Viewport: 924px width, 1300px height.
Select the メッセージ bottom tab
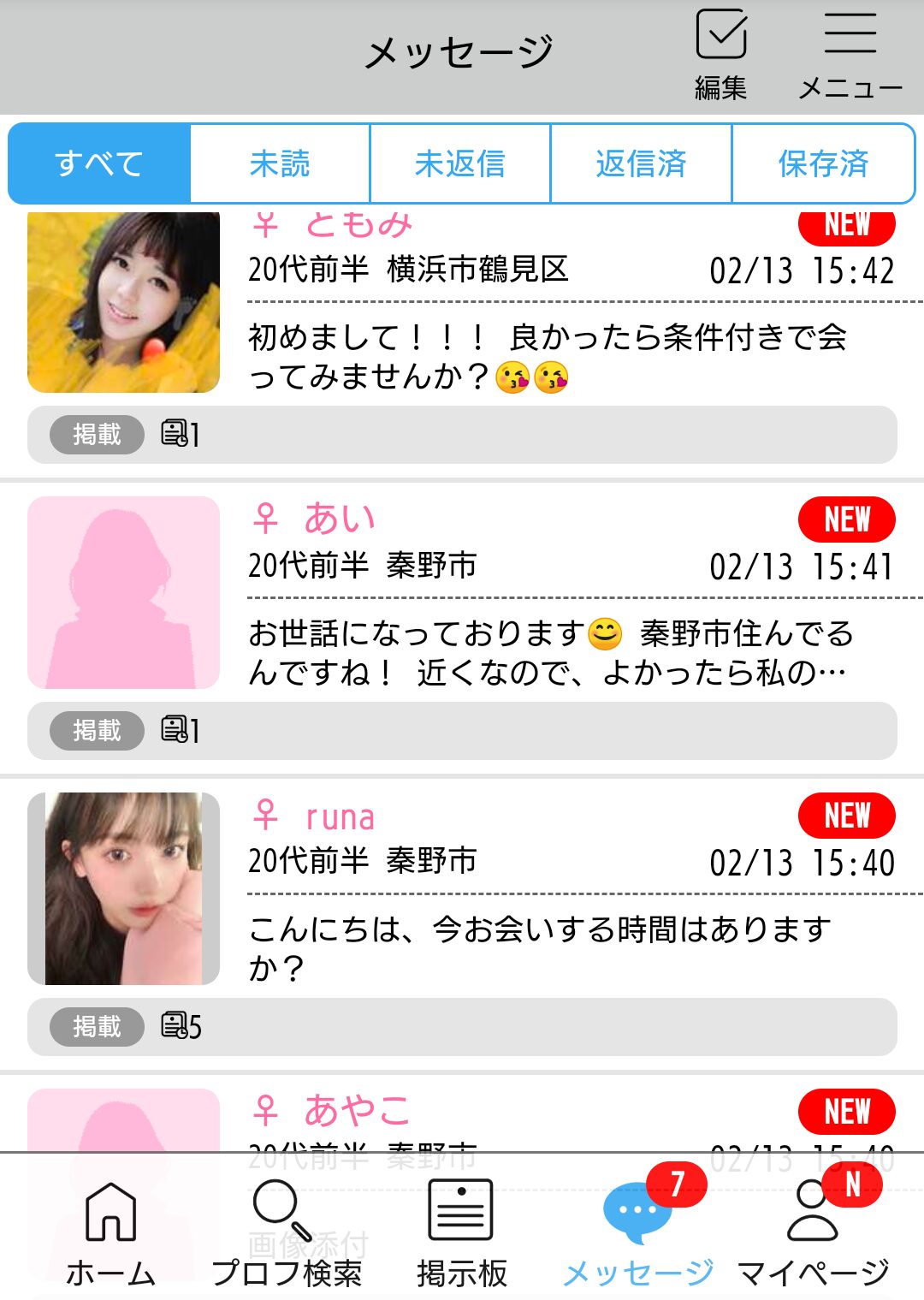(638, 1232)
